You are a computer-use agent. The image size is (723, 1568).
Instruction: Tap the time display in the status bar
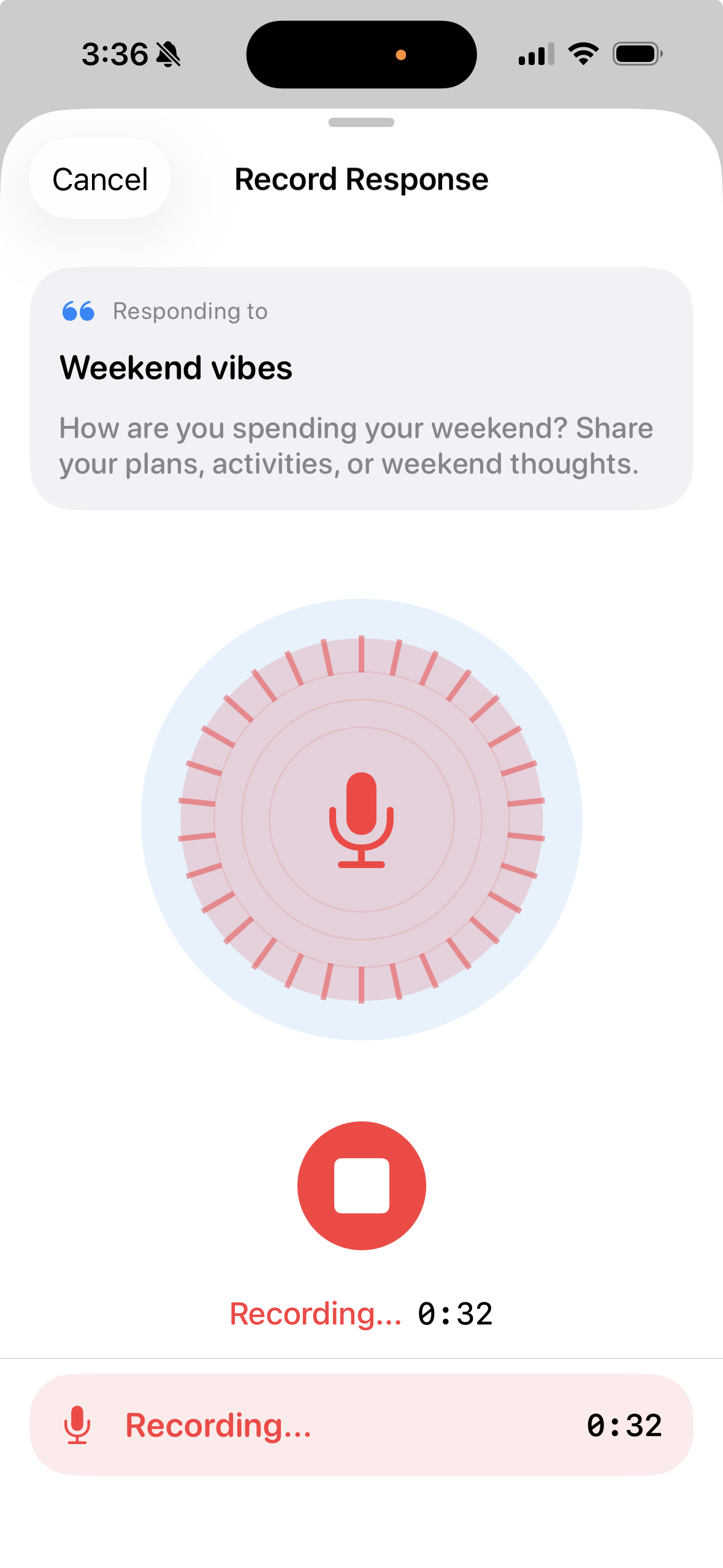113,54
